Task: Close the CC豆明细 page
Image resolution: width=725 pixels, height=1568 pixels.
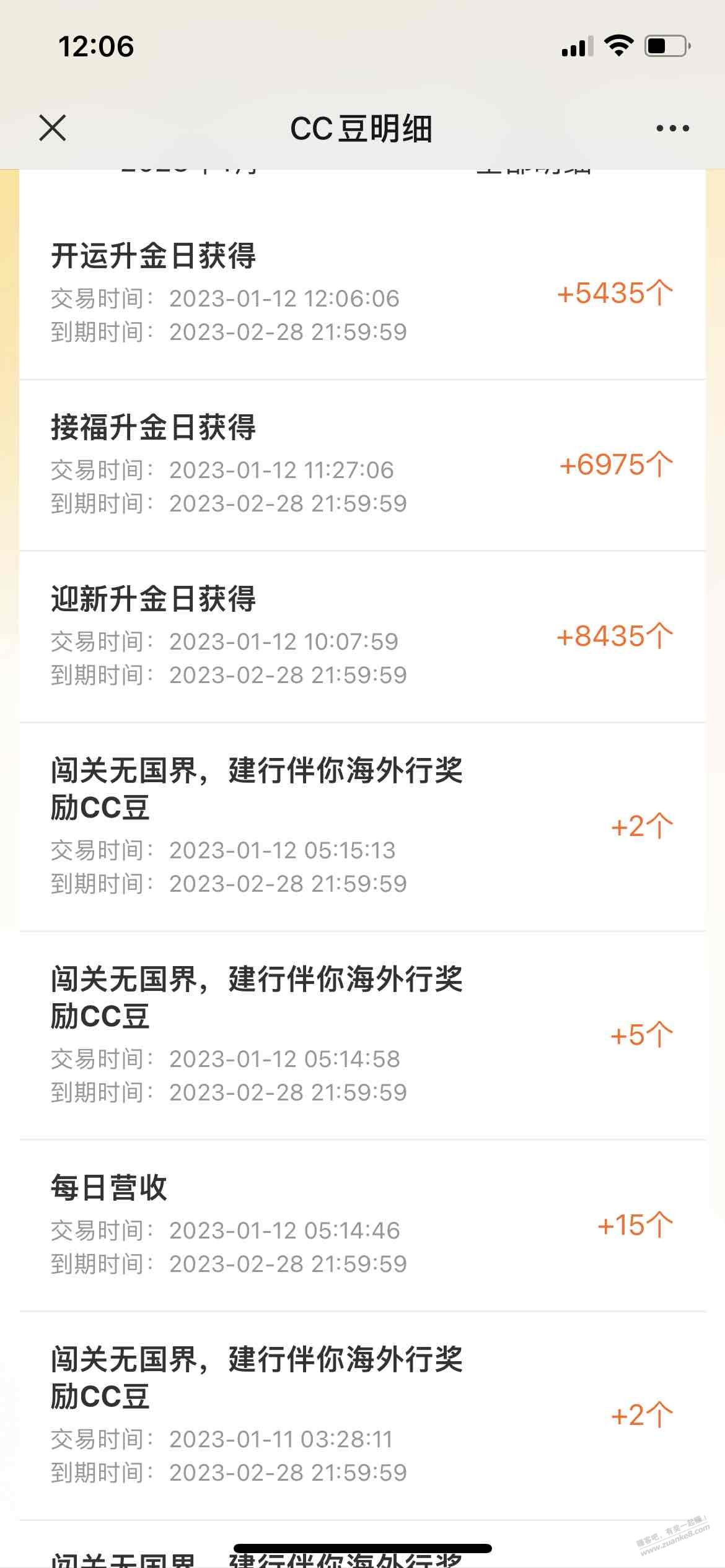Action: (53, 128)
